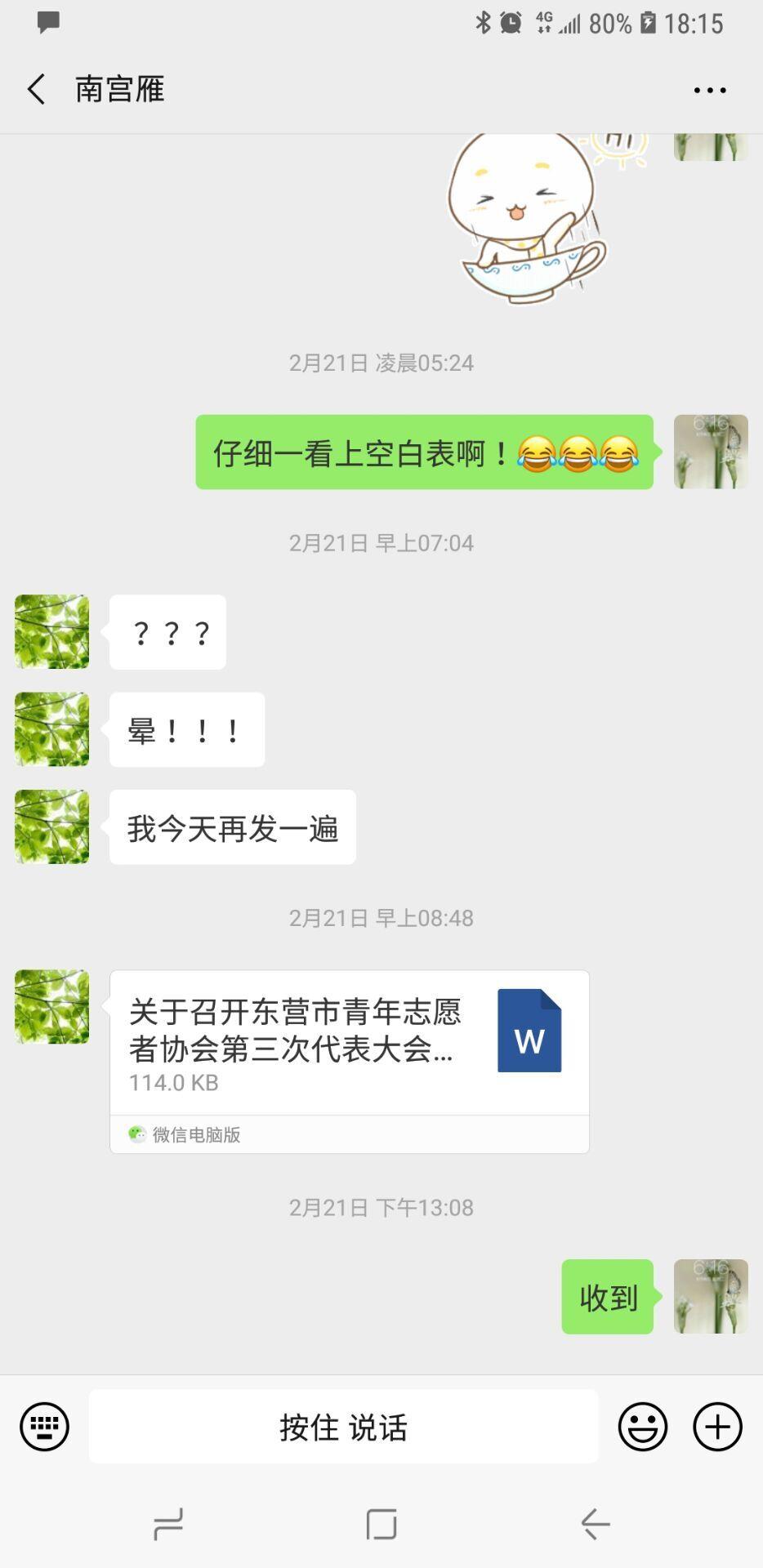Screen dimensions: 763x1568
Task: Open the chat details overflow menu
Action: click(x=710, y=90)
